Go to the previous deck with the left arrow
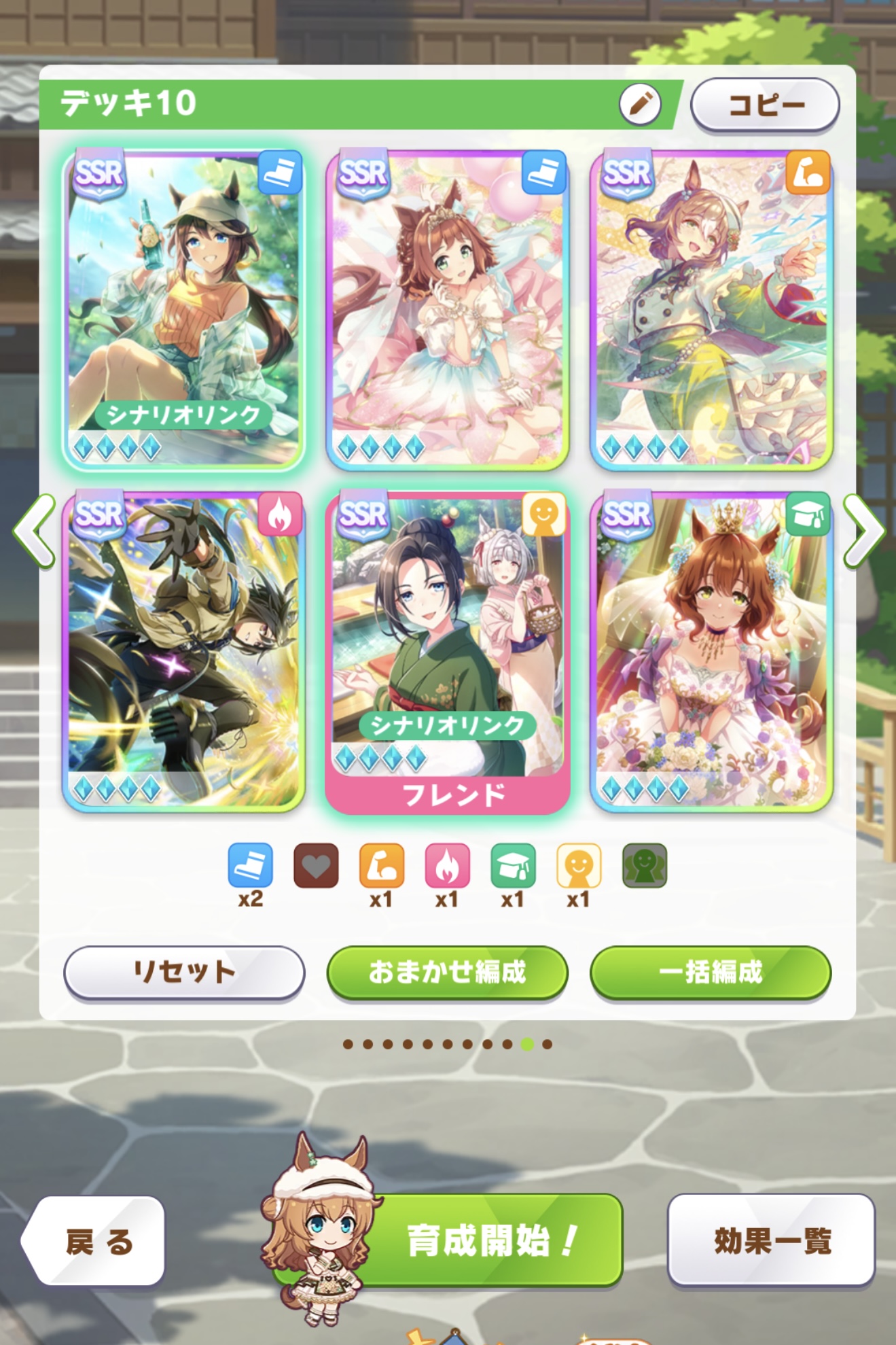The height and width of the screenshot is (1345, 896). [x=34, y=530]
